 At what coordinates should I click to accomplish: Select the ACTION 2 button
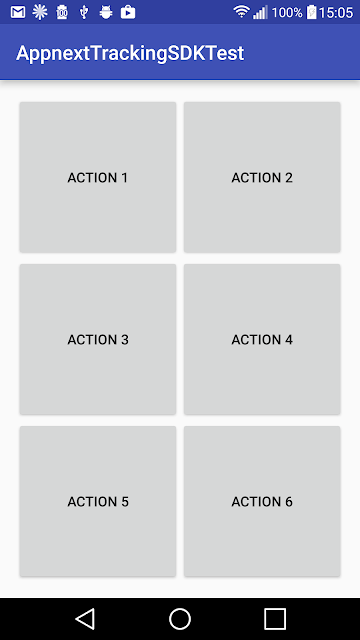click(x=262, y=177)
